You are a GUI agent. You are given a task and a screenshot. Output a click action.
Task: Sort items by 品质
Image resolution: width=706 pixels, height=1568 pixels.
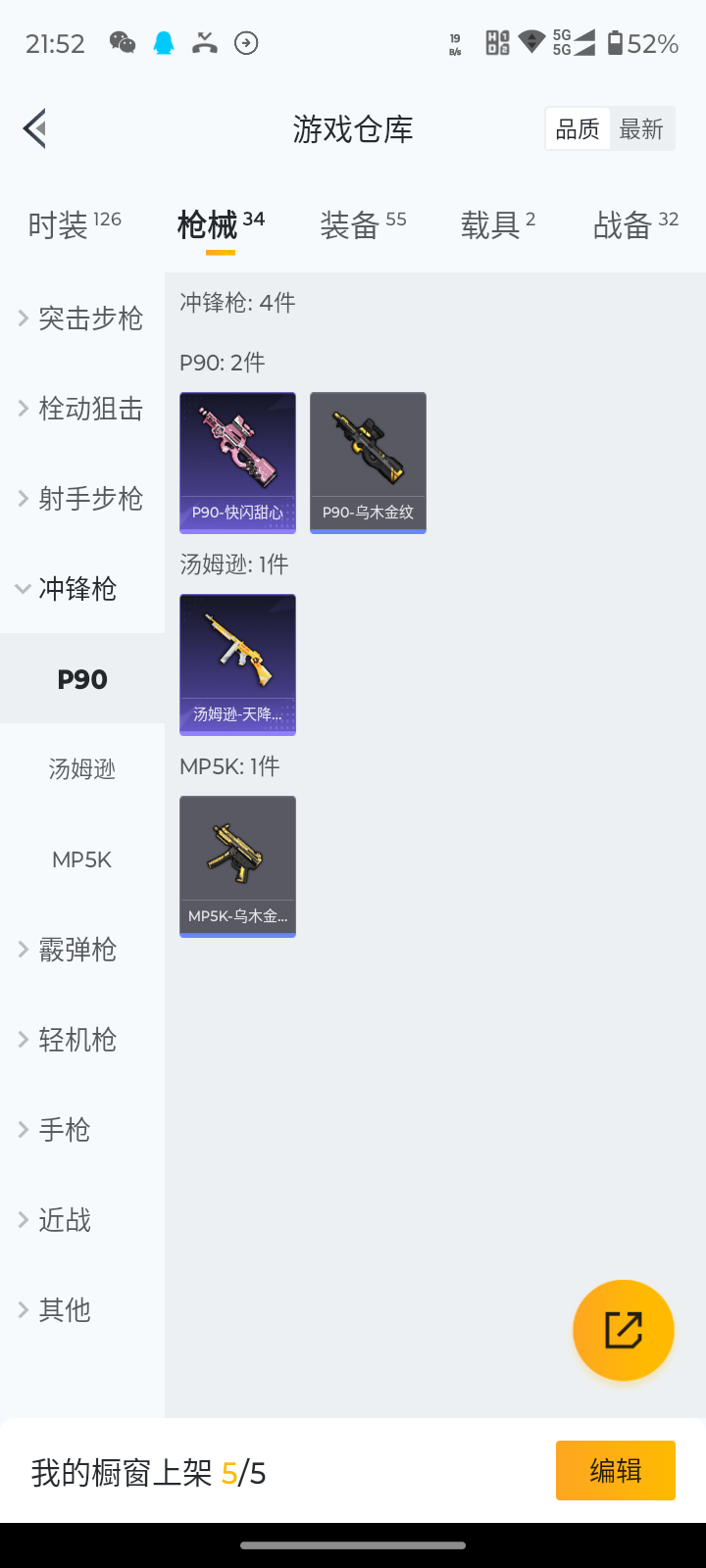coord(578,128)
